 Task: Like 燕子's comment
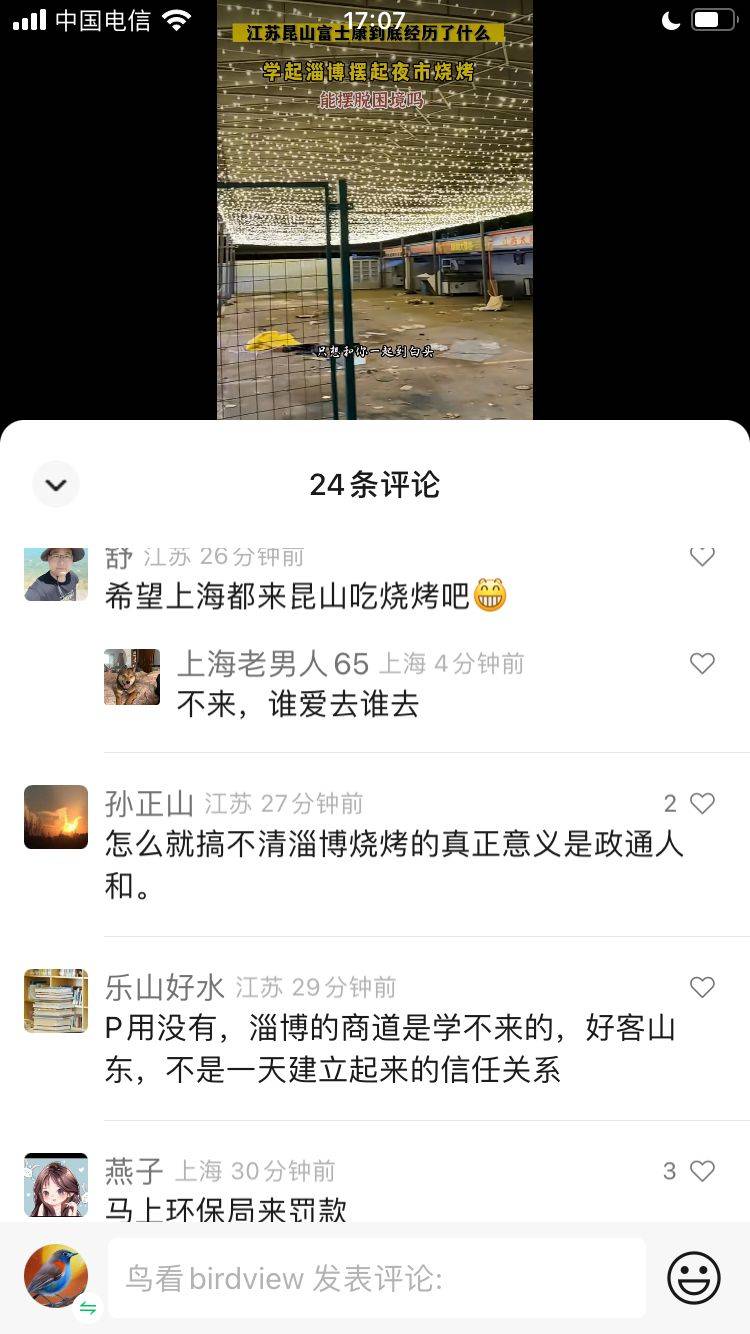click(x=703, y=1171)
